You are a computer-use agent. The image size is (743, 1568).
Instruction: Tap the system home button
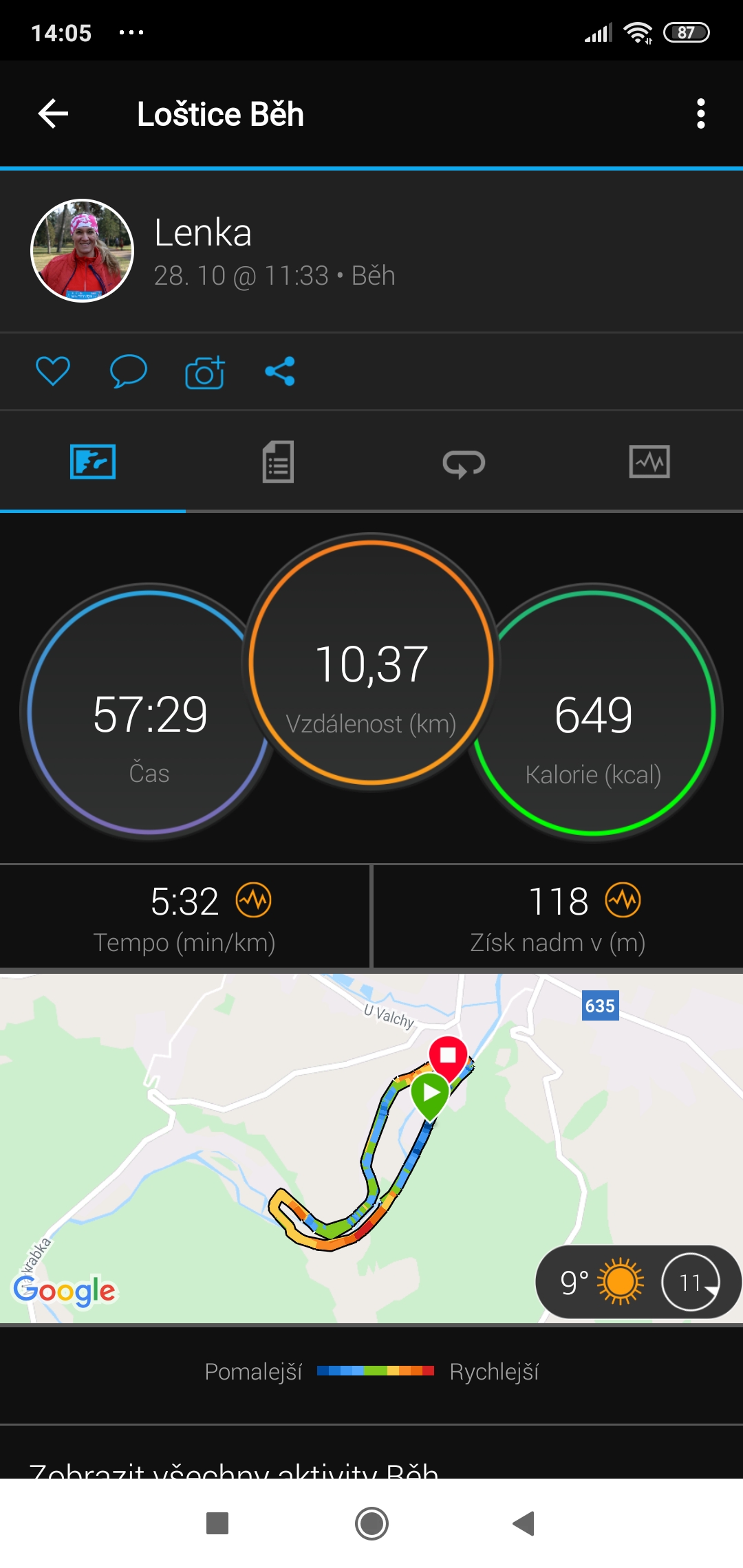pos(371,1523)
